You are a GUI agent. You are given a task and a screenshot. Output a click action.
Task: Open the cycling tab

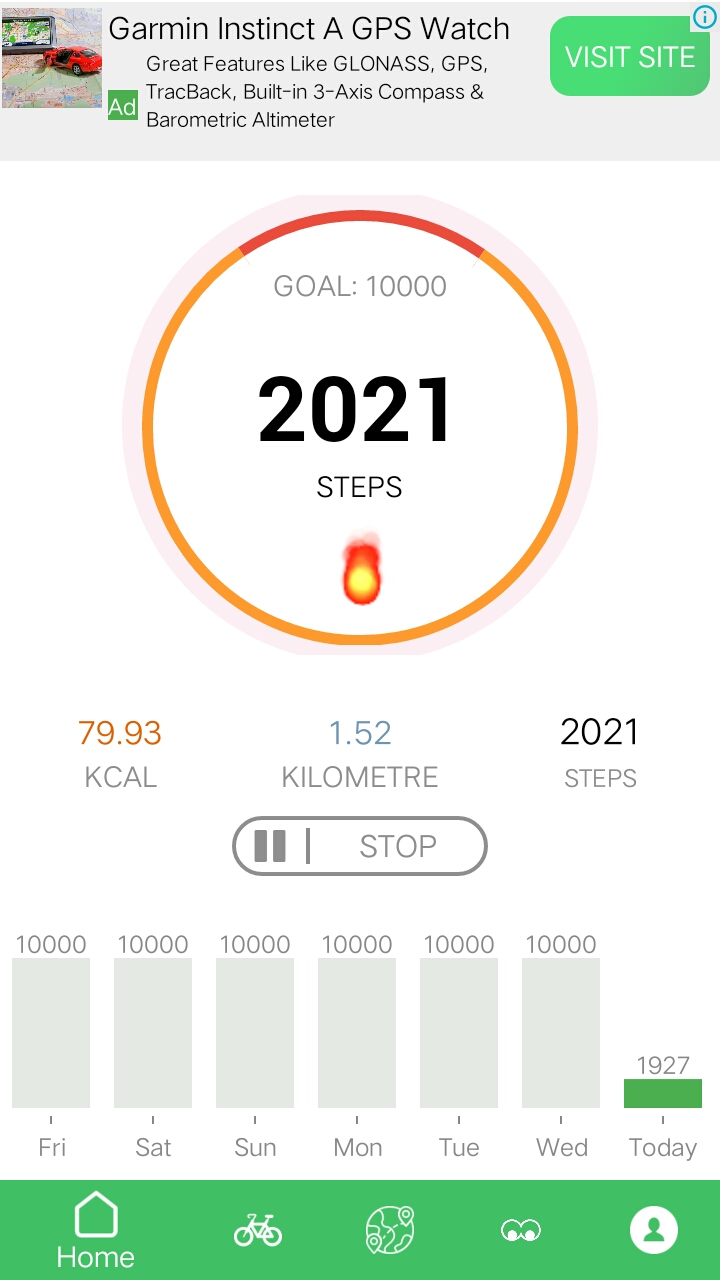[258, 1229]
